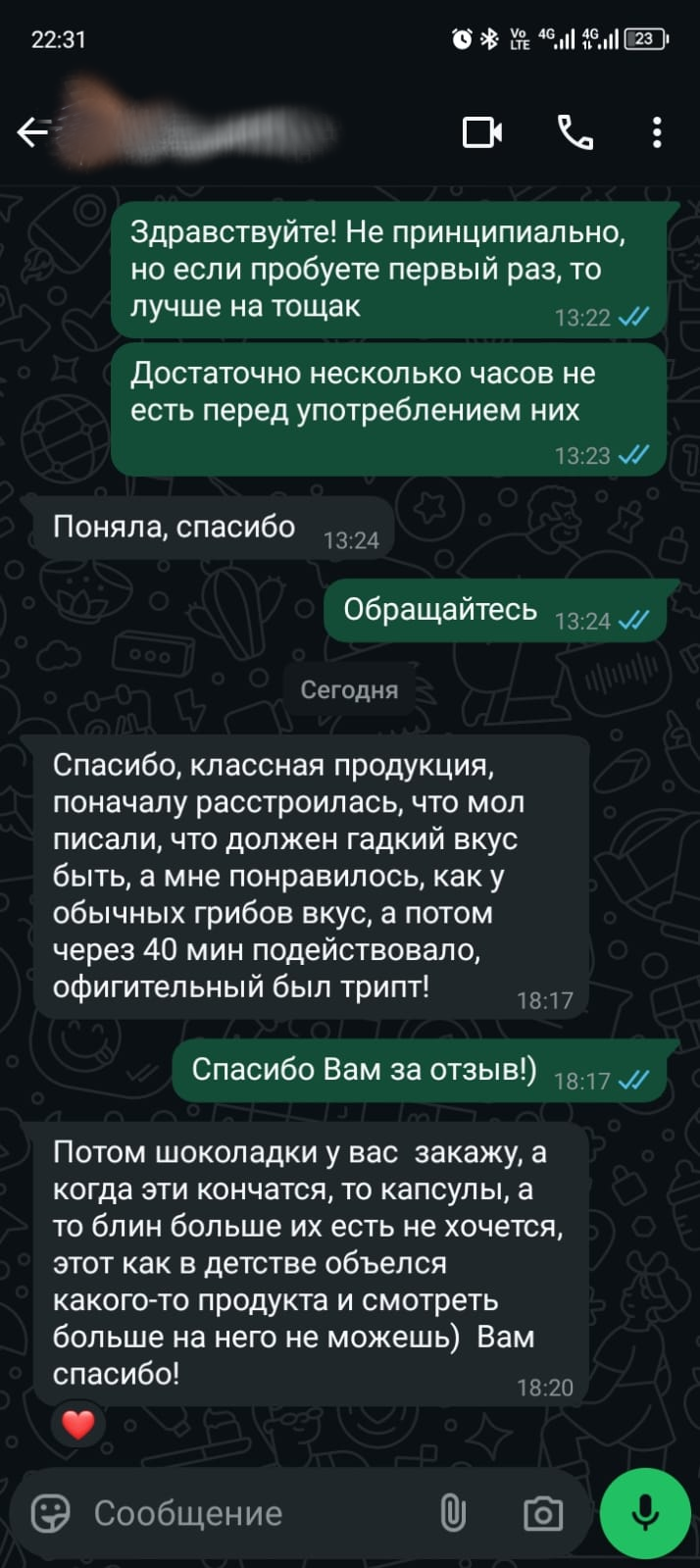
Task: View the heart reaction on last message
Action: click(78, 1423)
